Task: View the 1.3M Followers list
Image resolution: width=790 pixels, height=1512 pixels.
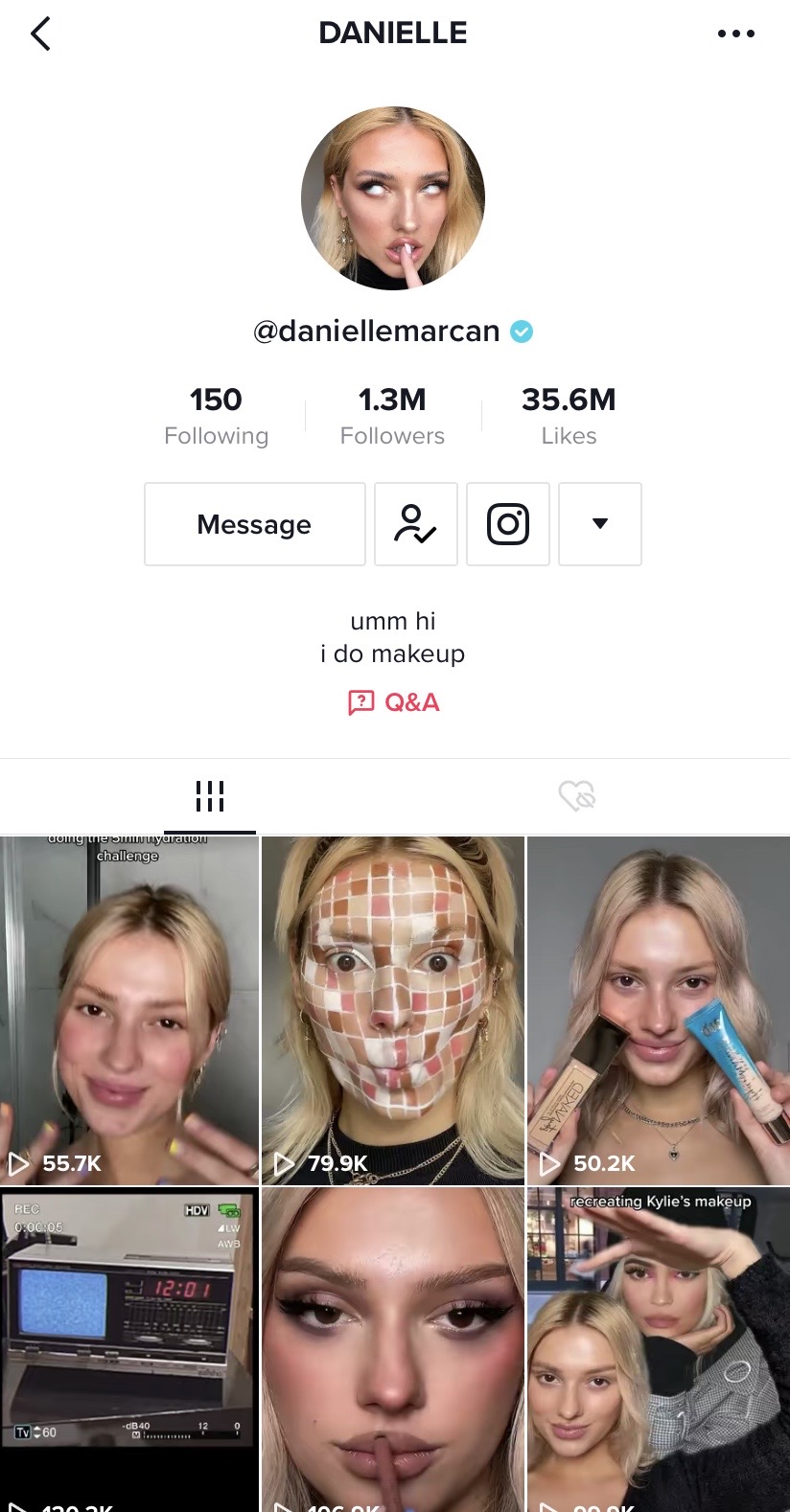Action: 392,416
